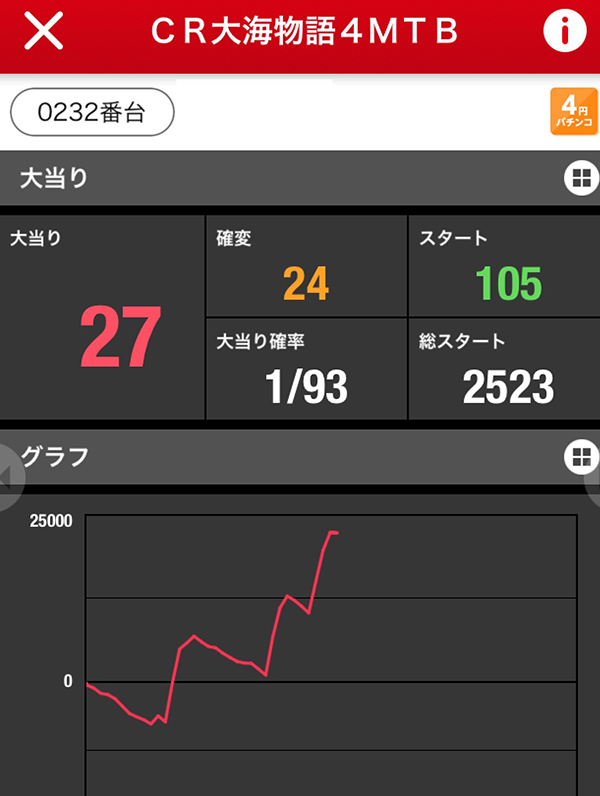Open the info icon in the header
The width and height of the screenshot is (600, 796).
pyautogui.click(x=564, y=33)
